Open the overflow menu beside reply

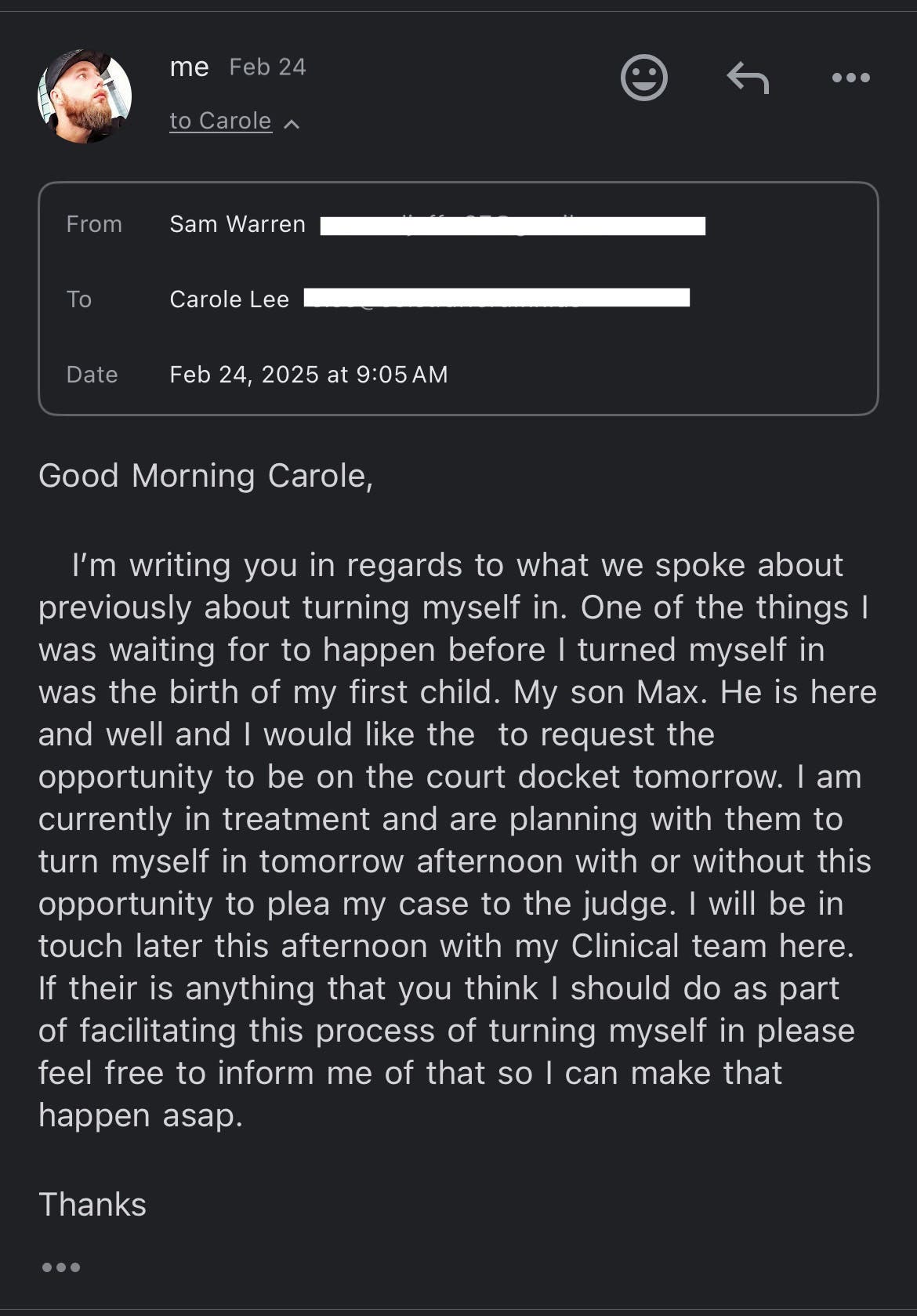[850, 78]
